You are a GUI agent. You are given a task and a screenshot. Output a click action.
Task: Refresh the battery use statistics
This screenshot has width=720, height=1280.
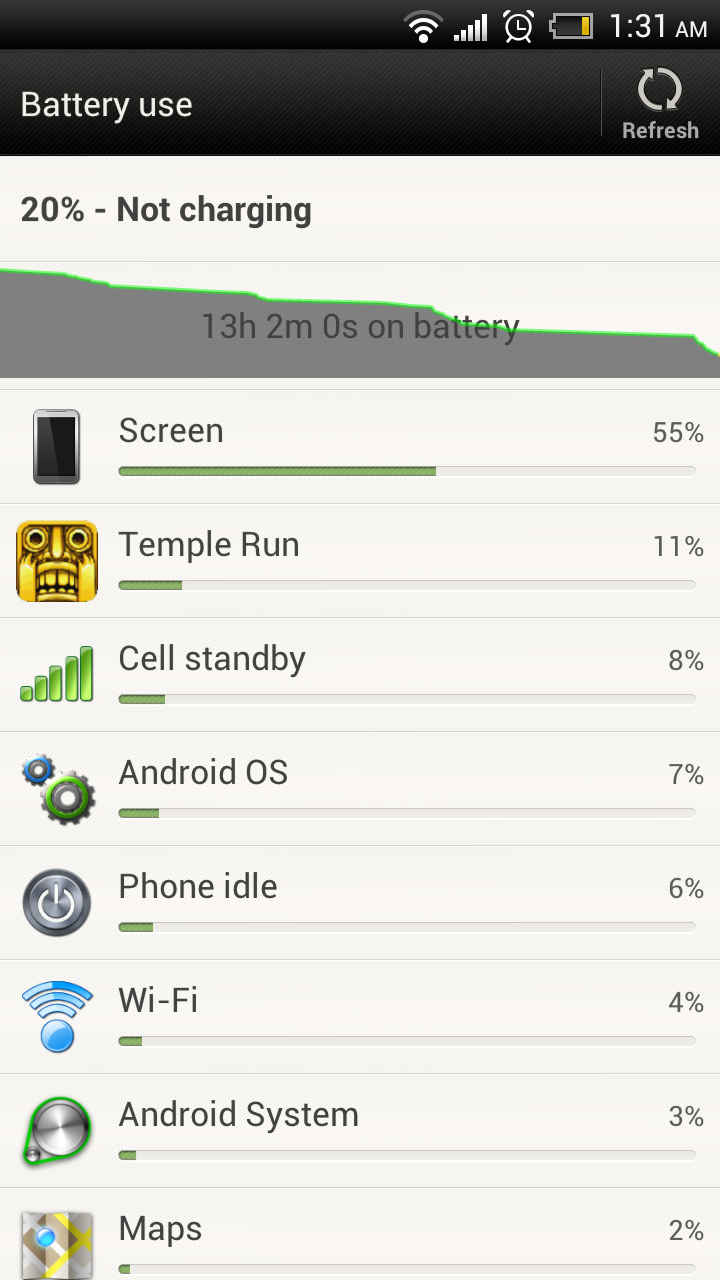tap(660, 104)
